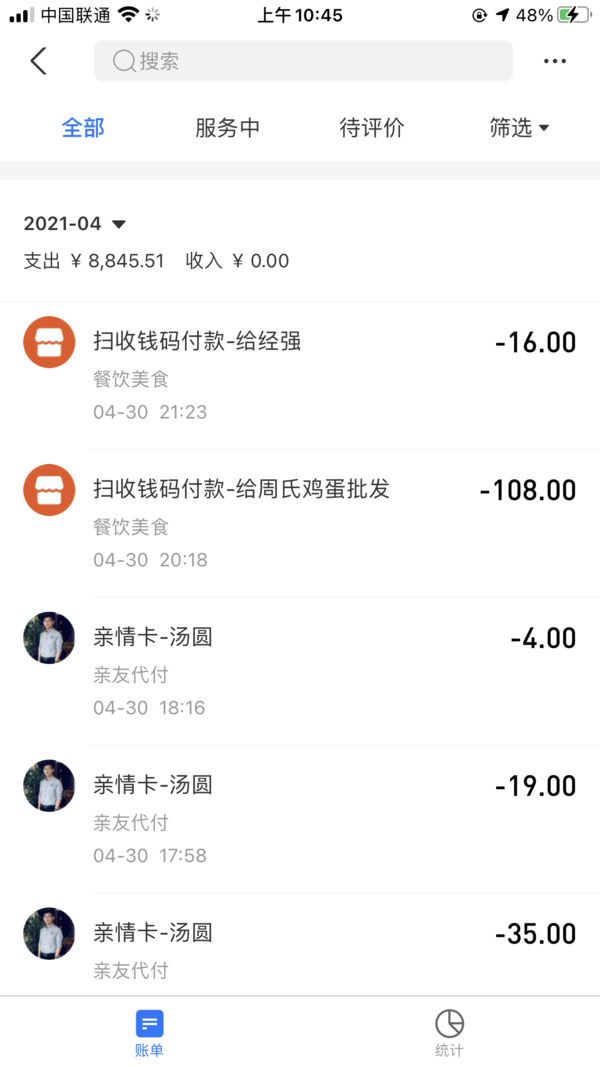Screen dimensions: 600x1067
Task: Switch to the 统计 bottom tab
Action: 450,1033
